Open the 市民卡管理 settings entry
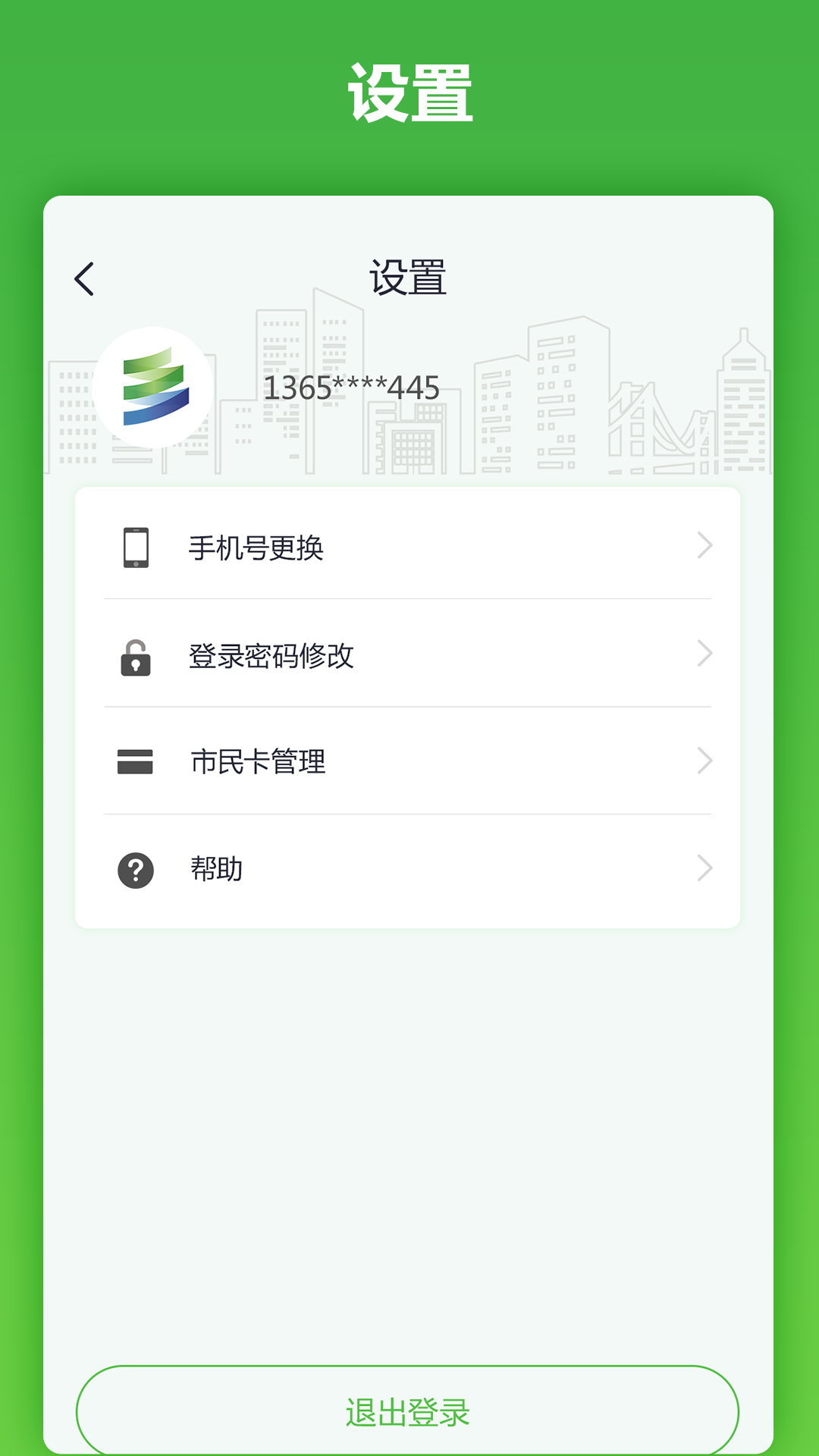Image resolution: width=819 pixels, height=1456 pixels. click(x=409, y=761)
